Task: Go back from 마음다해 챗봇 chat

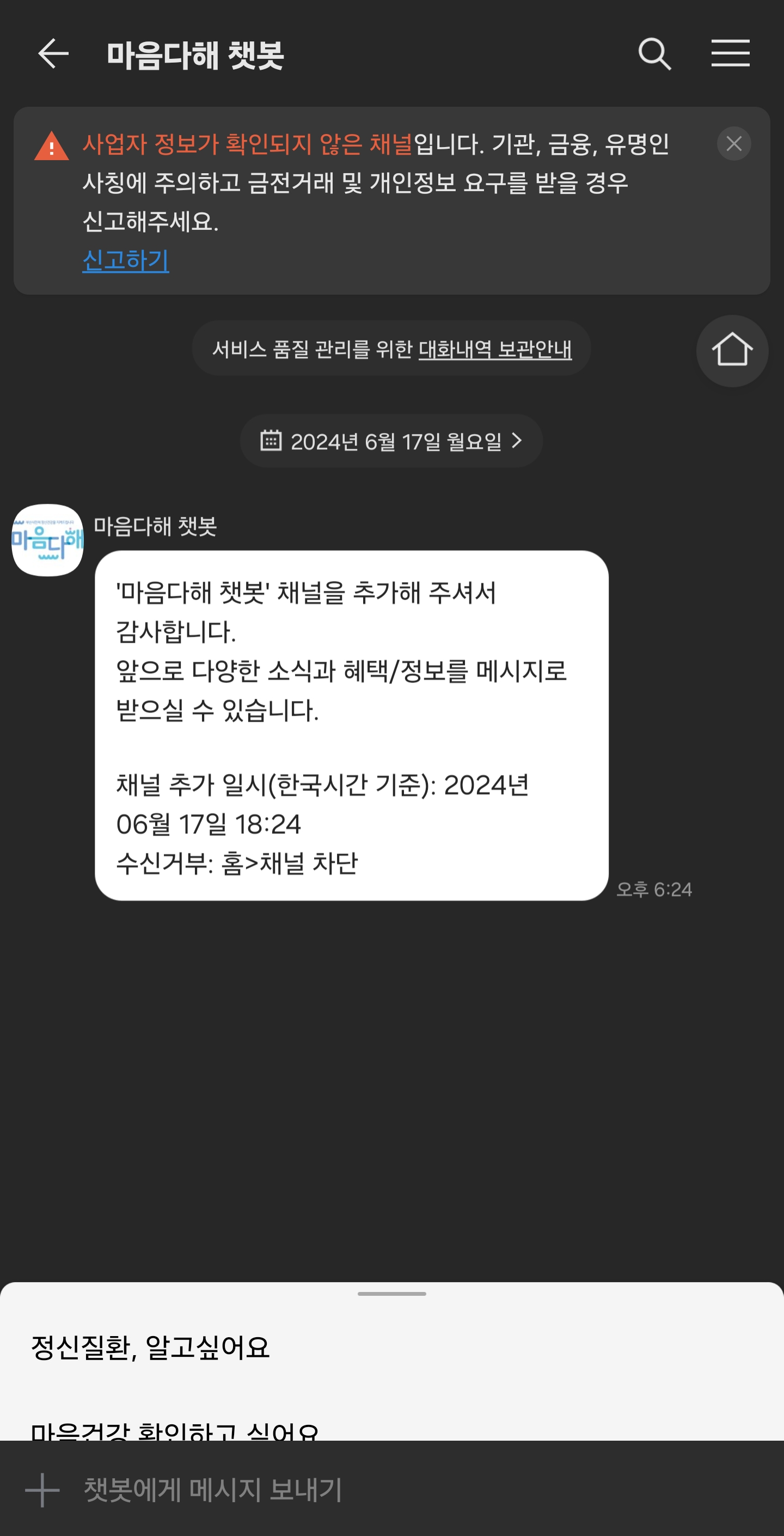Action: tap(53, 54)
